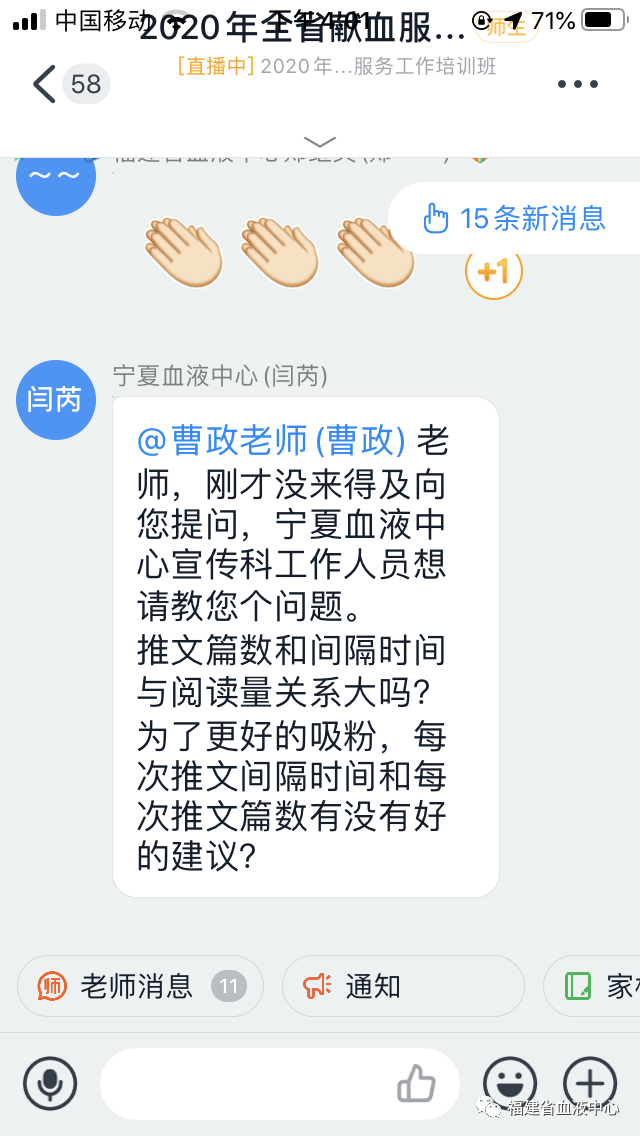Jump to 15条新消息
Viewport: 640px width, 1136px height.
coord(516,218)
